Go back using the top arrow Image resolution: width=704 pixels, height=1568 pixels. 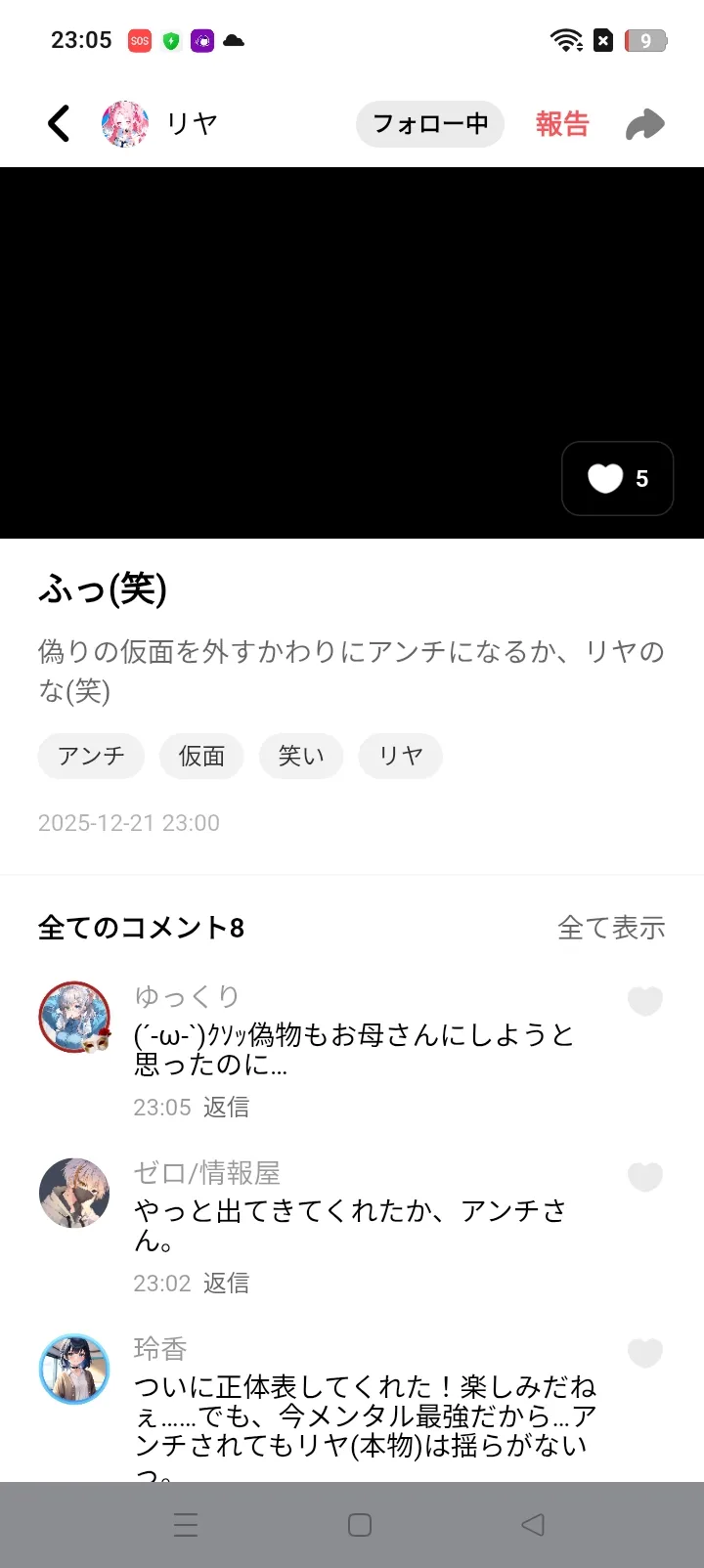click(60, 124)
